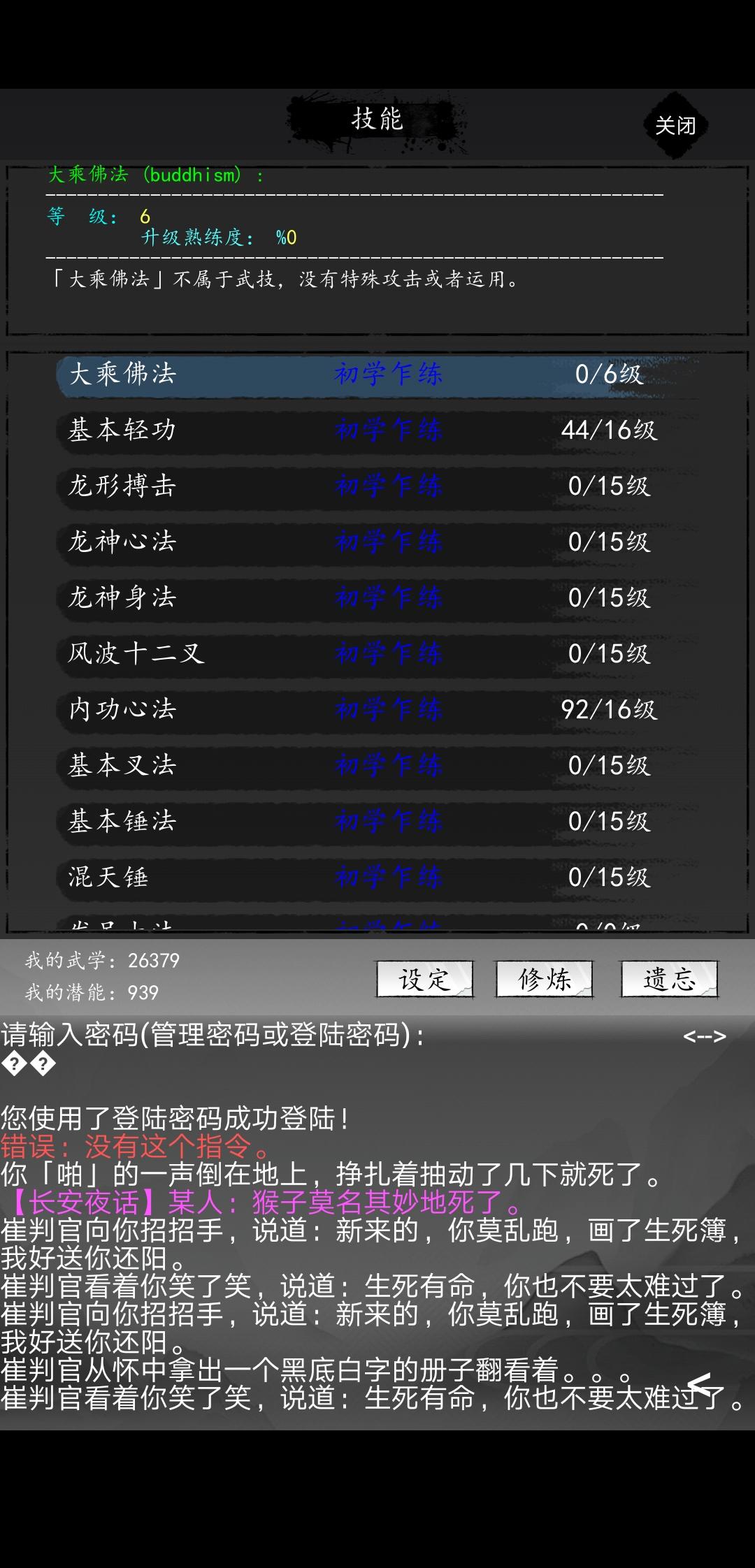The image size is (755, 1568).
Task: Close the 技能 skills panel
Action: (675, 126)
